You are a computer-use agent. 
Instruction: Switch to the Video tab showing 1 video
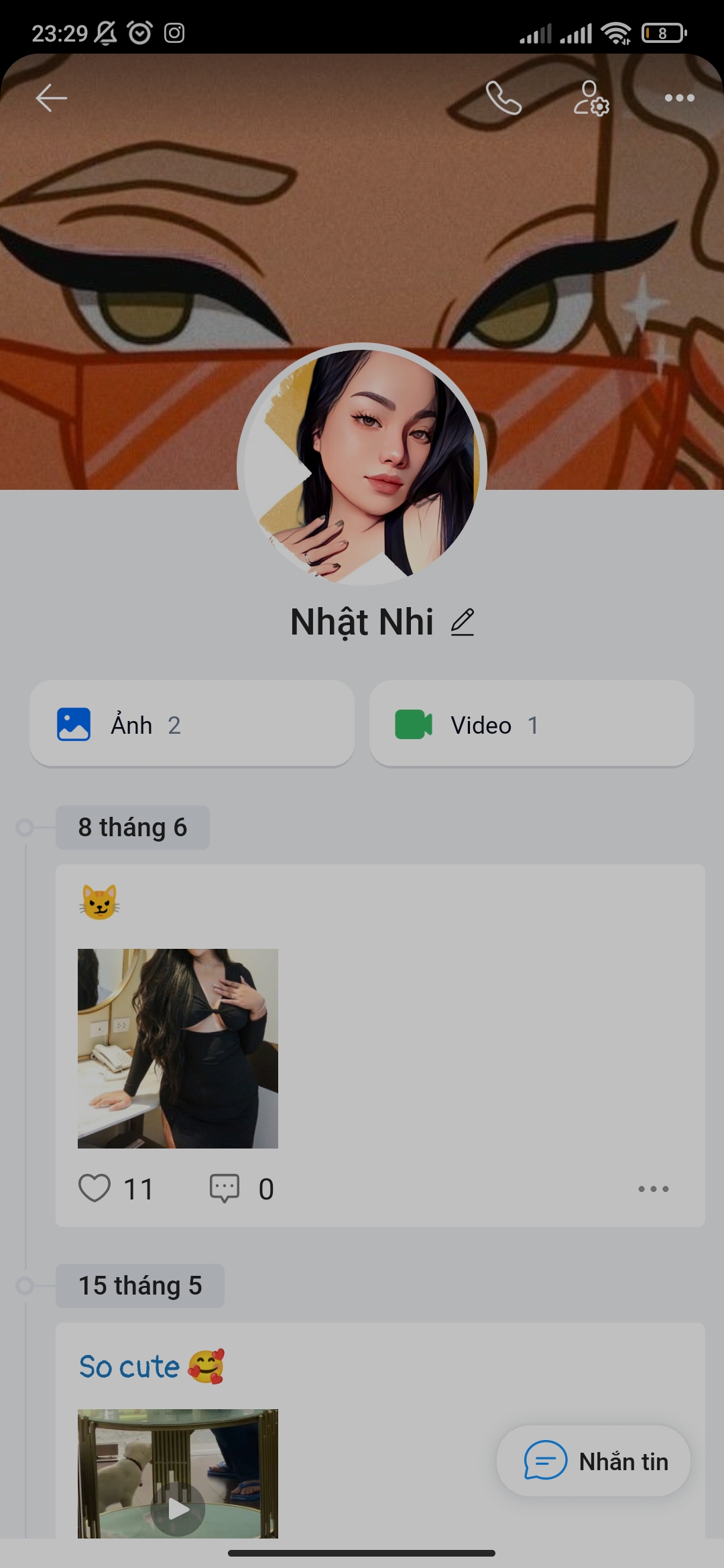[x=532, y=724]
